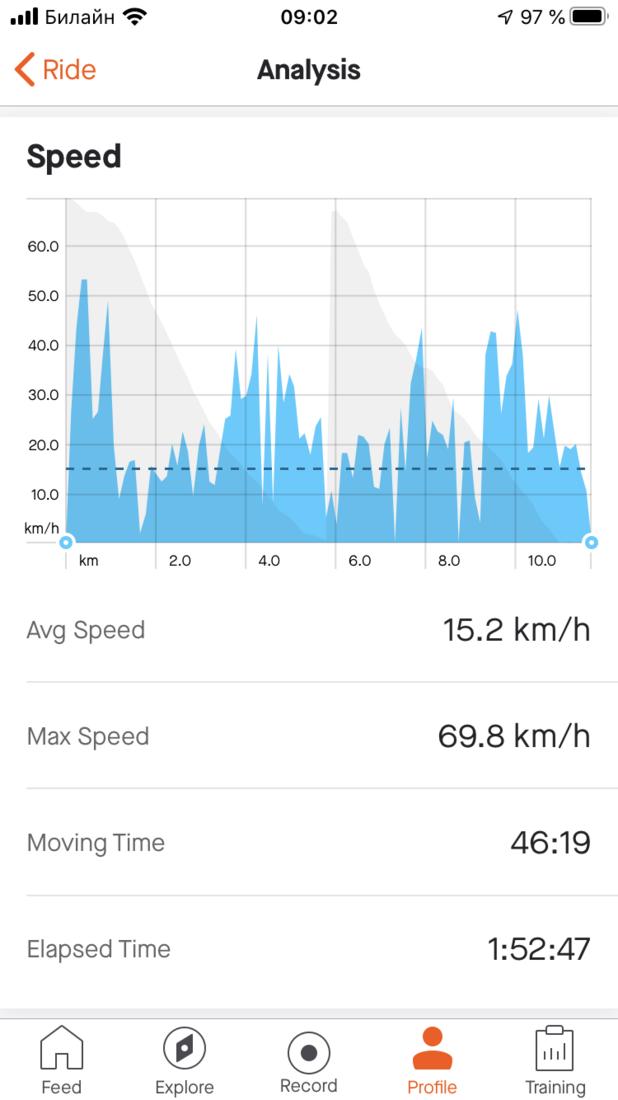Tap the speed chart's end handle
This screenshot has width=618, height=1100.
click(x=591, y=542)
